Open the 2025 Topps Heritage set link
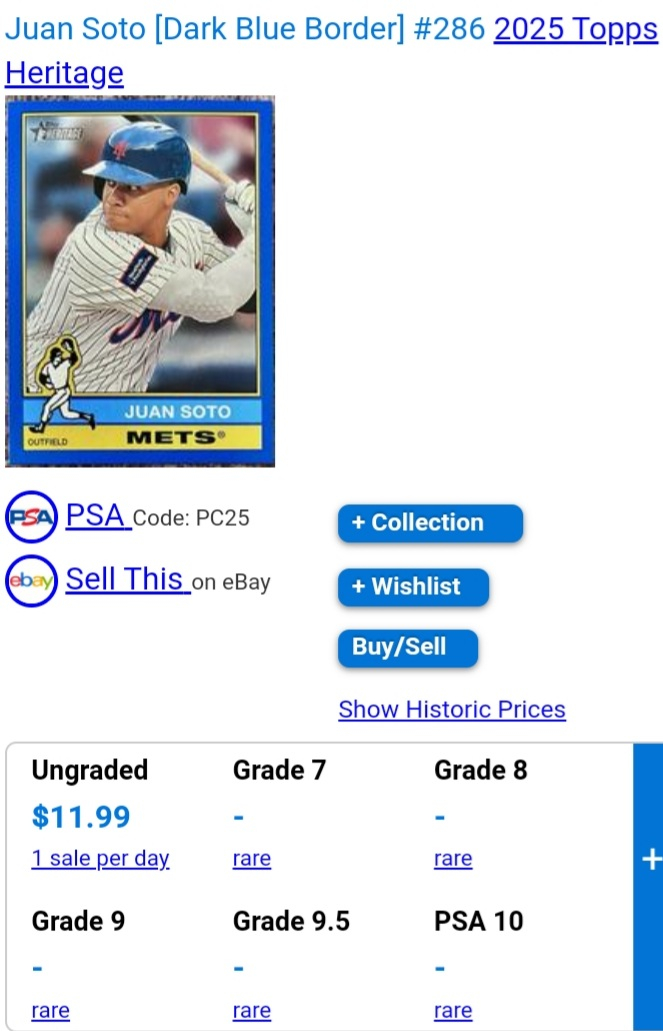The width and height of the screenshot is (663, 1031). pyautogui.click(x=575, y=30)
